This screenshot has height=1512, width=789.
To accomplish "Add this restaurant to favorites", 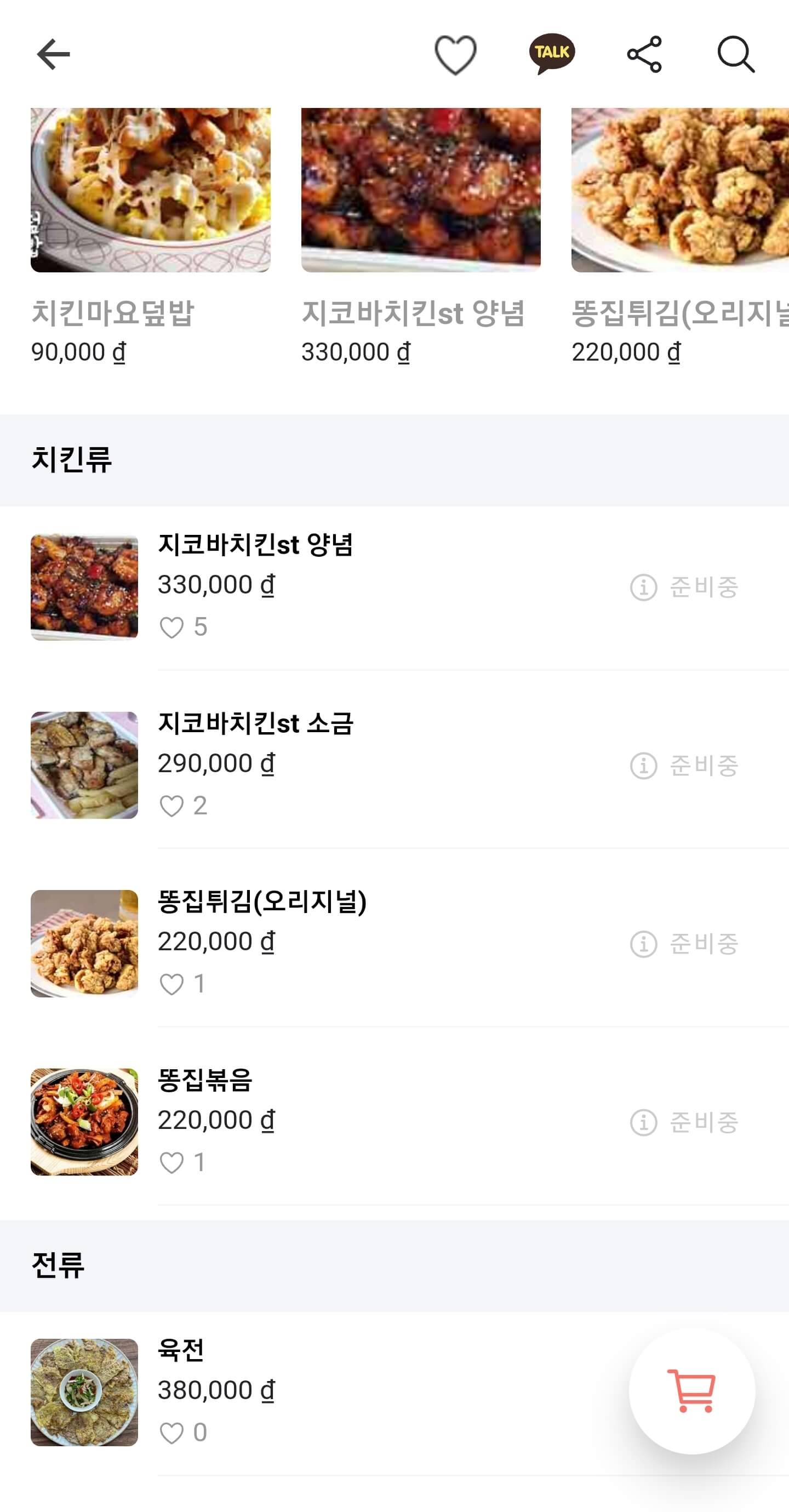I will click(455, 55).
